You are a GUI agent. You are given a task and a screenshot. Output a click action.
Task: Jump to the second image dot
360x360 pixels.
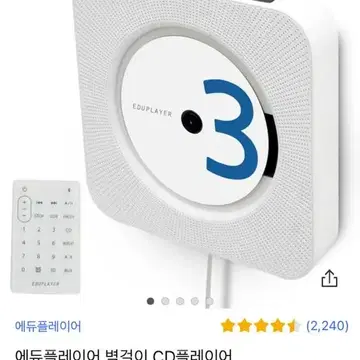[165, 301]
